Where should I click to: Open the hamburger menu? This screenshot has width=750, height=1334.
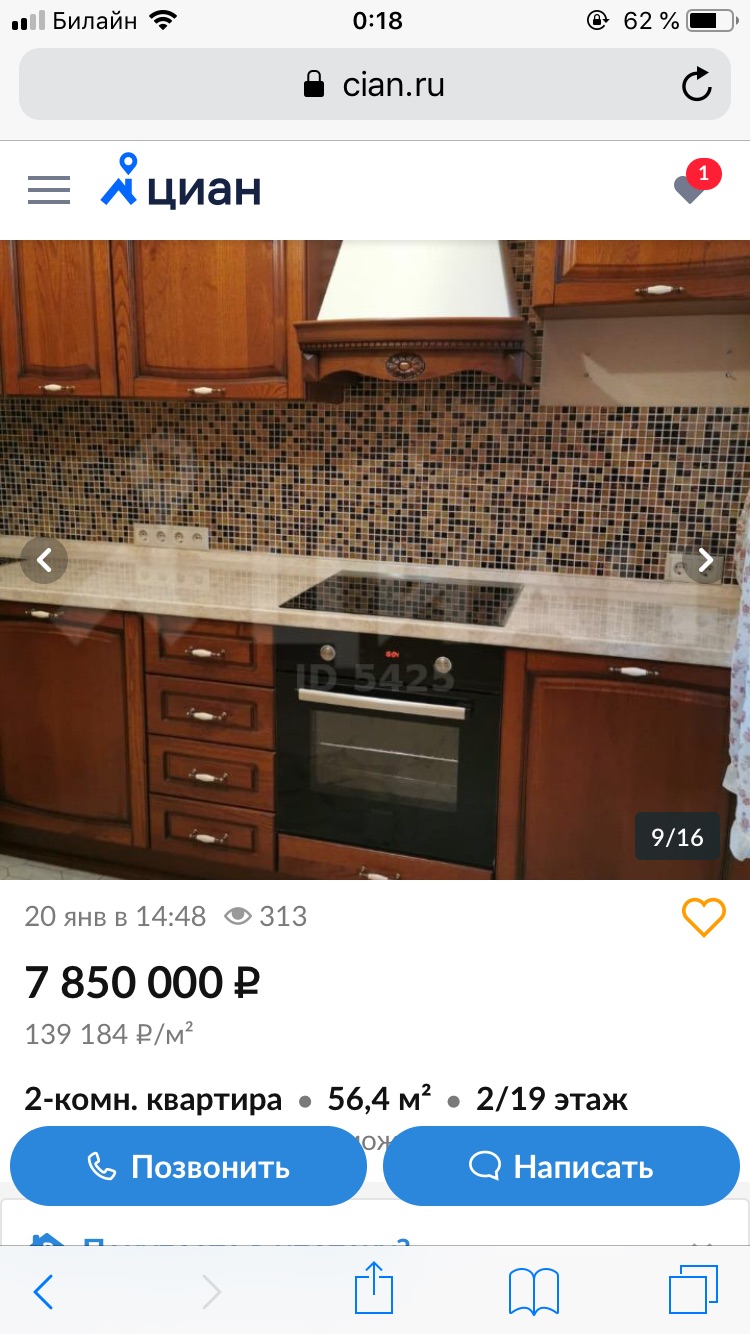(x=49, y=190)
